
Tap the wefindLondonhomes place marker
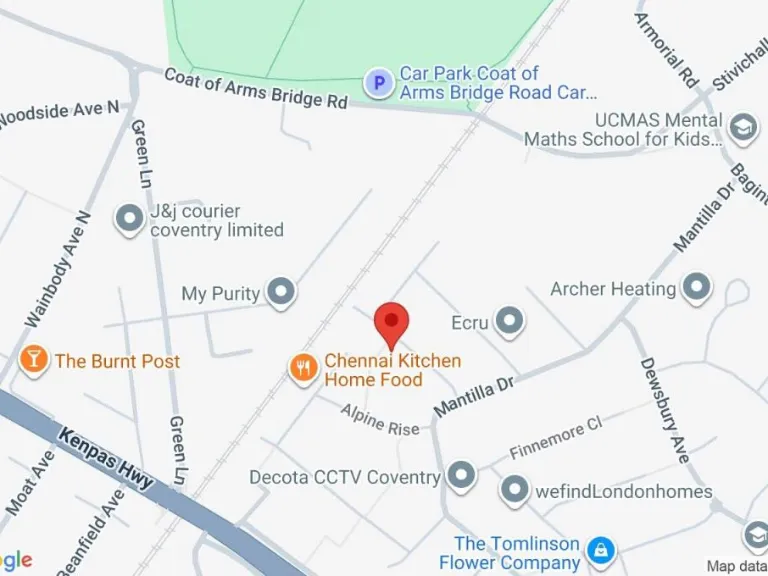(514, 490)
